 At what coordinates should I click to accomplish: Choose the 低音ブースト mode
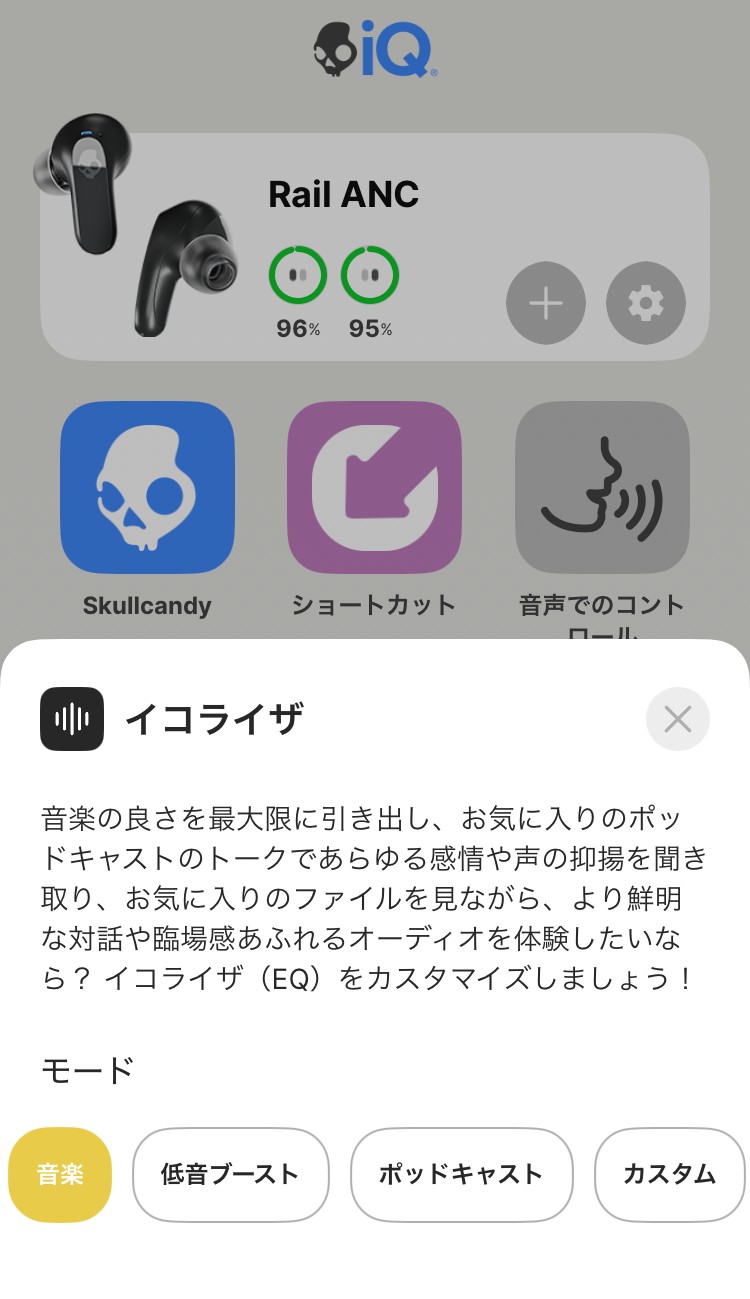(230, 1174)
